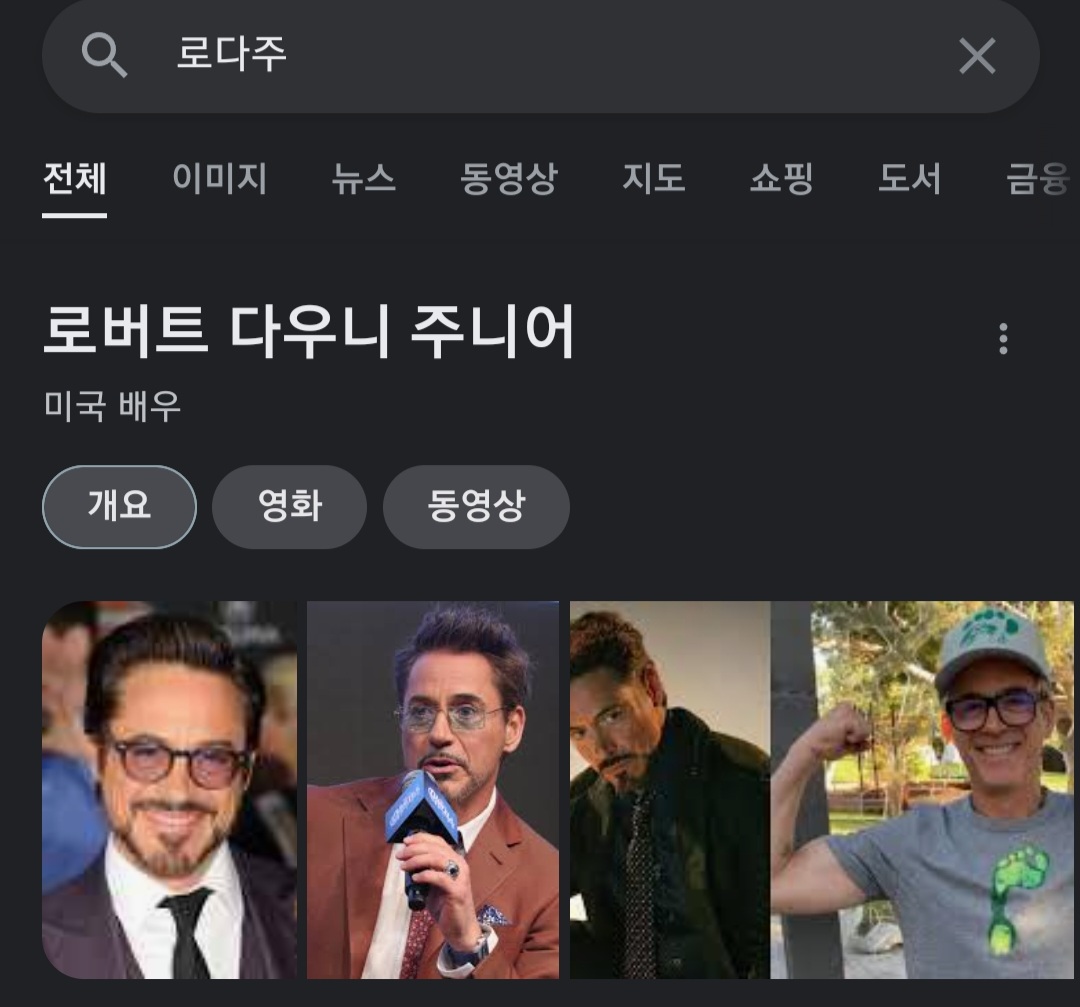
Task: Switch to the 이미지 tab
Action: (220, 178)
